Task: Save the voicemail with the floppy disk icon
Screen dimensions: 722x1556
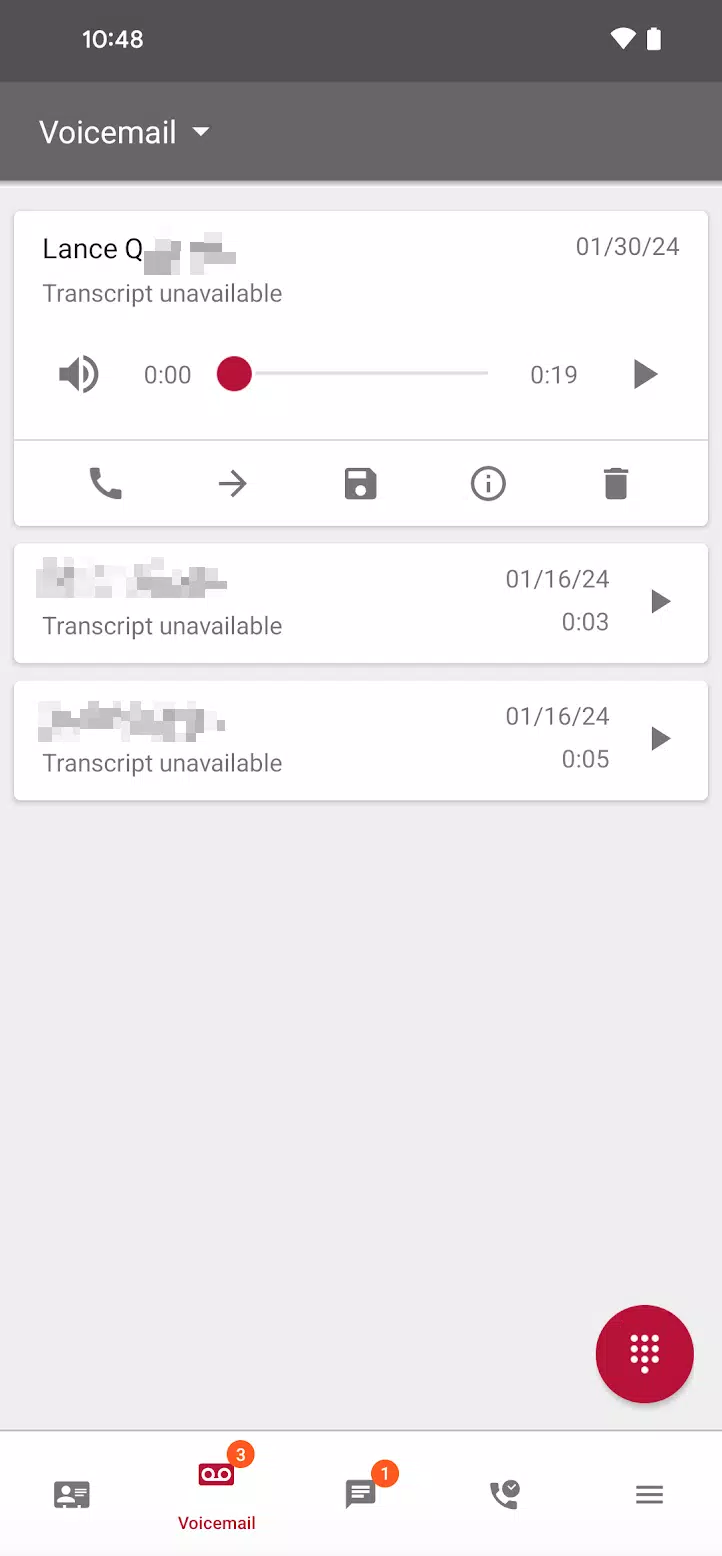Action: pos(361,484)
